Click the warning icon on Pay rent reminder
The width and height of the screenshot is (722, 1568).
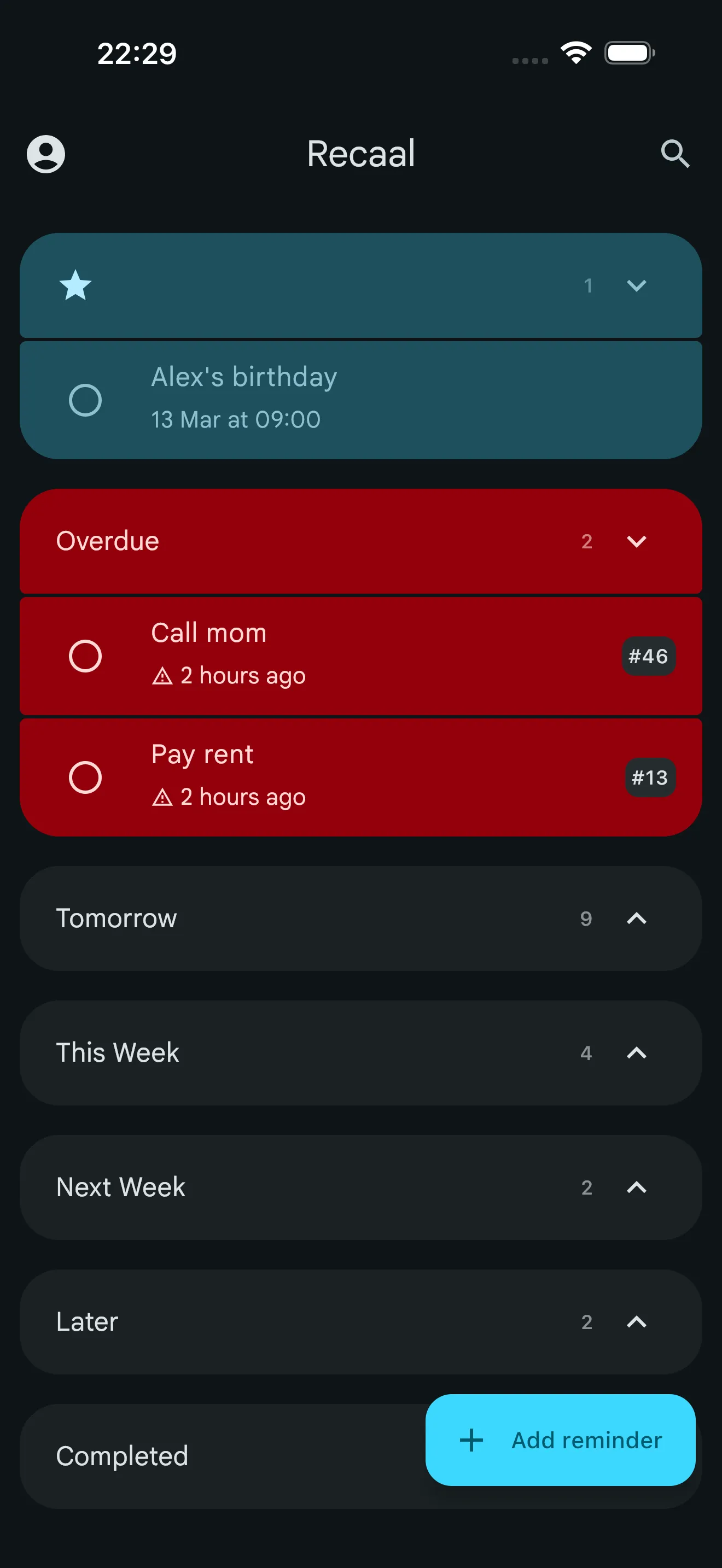click(x=161, y=797)
